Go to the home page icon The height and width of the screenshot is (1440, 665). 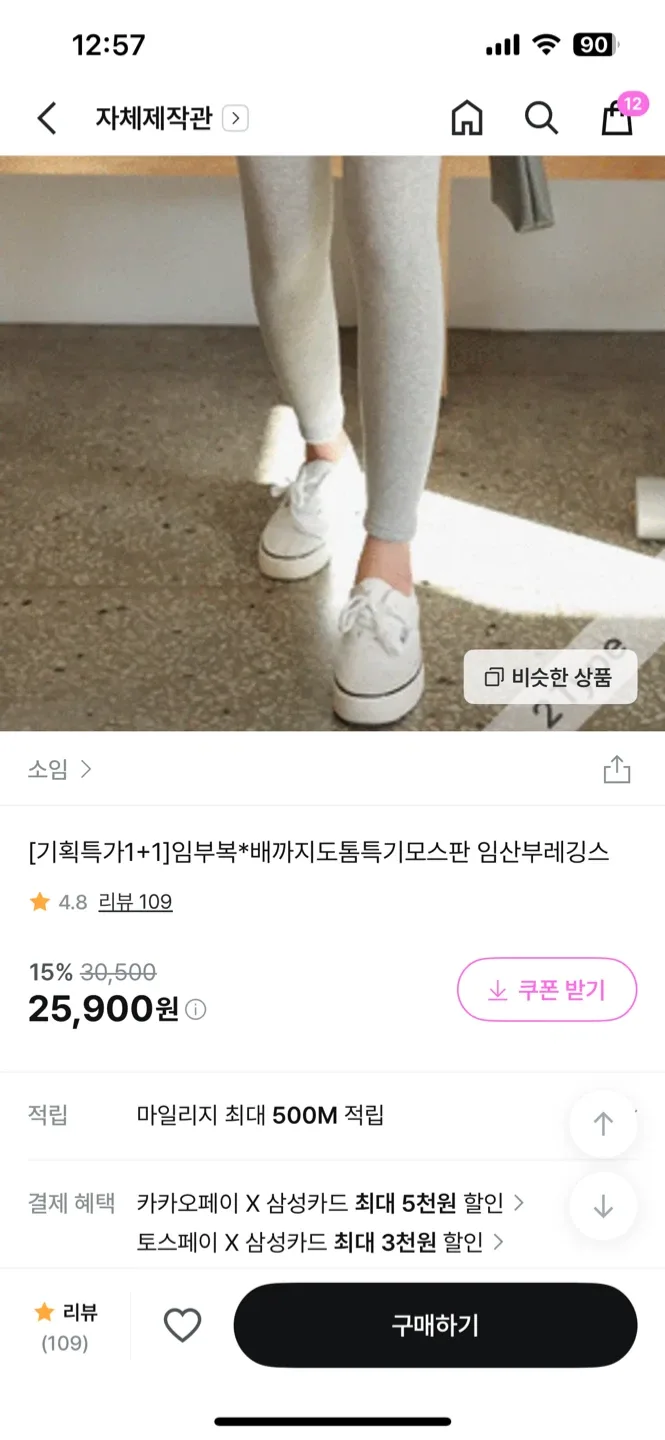pos(467,119)
